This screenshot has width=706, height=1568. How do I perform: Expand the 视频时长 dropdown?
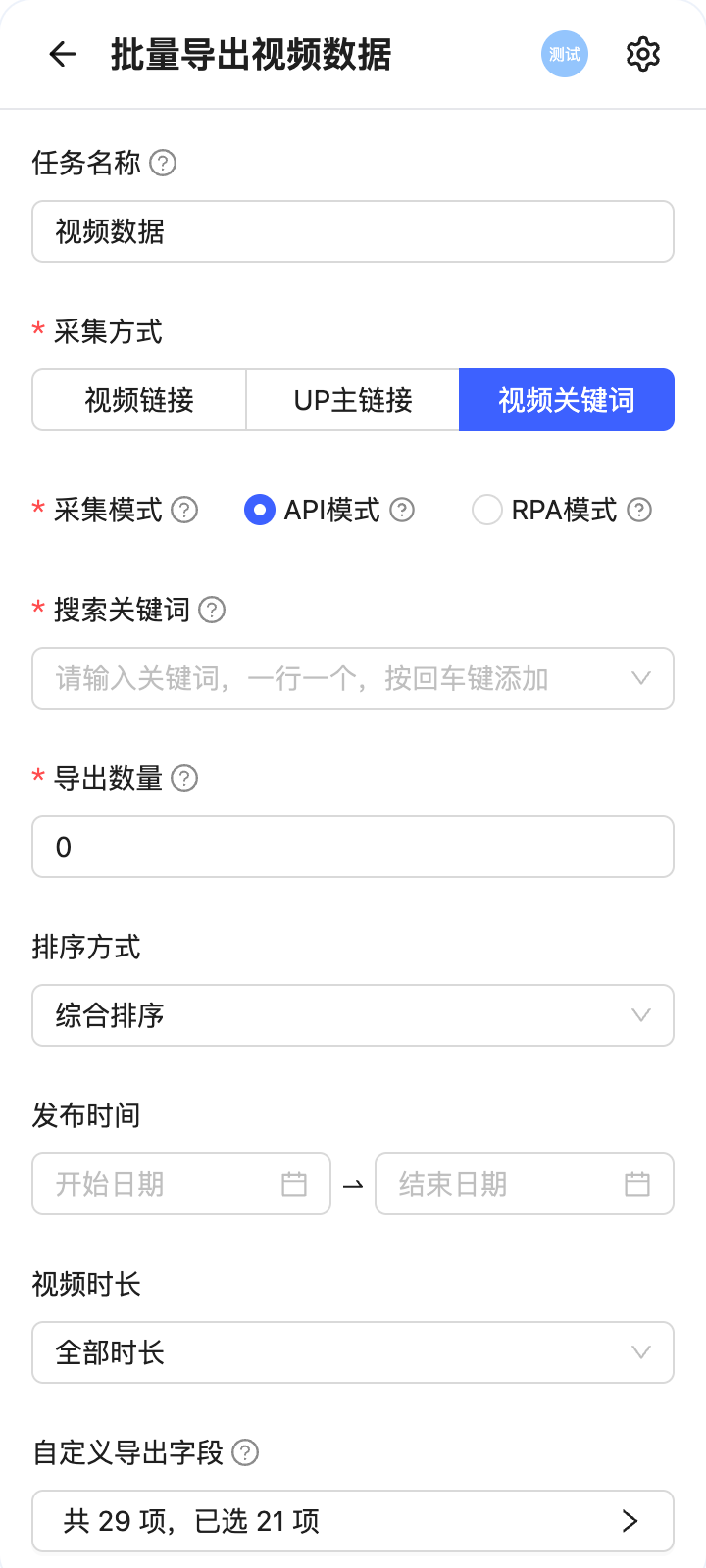pyautogui.click(x=353, y=1352)
